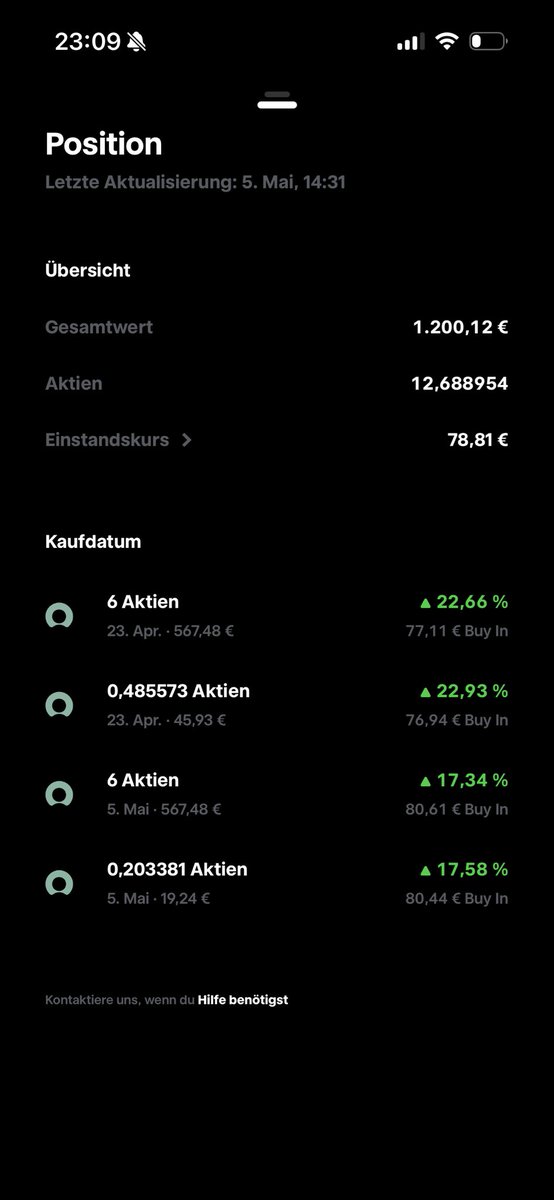Open the 23. Apr. purchase of 6 Aktien
Screen dimensions: 554x1200
pos(277,616)
